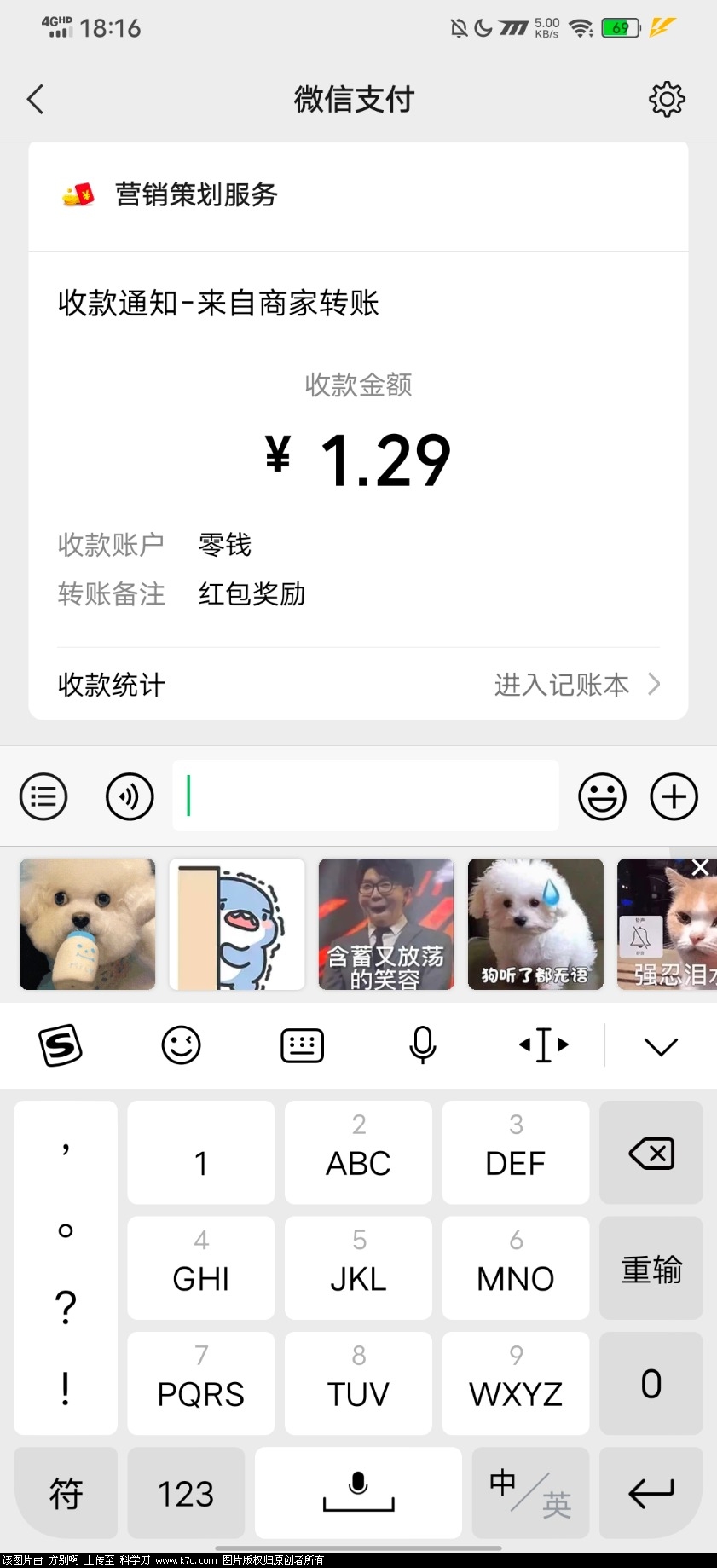
Task: Open the plus attachment menu
Action: (x=674, y=796)
